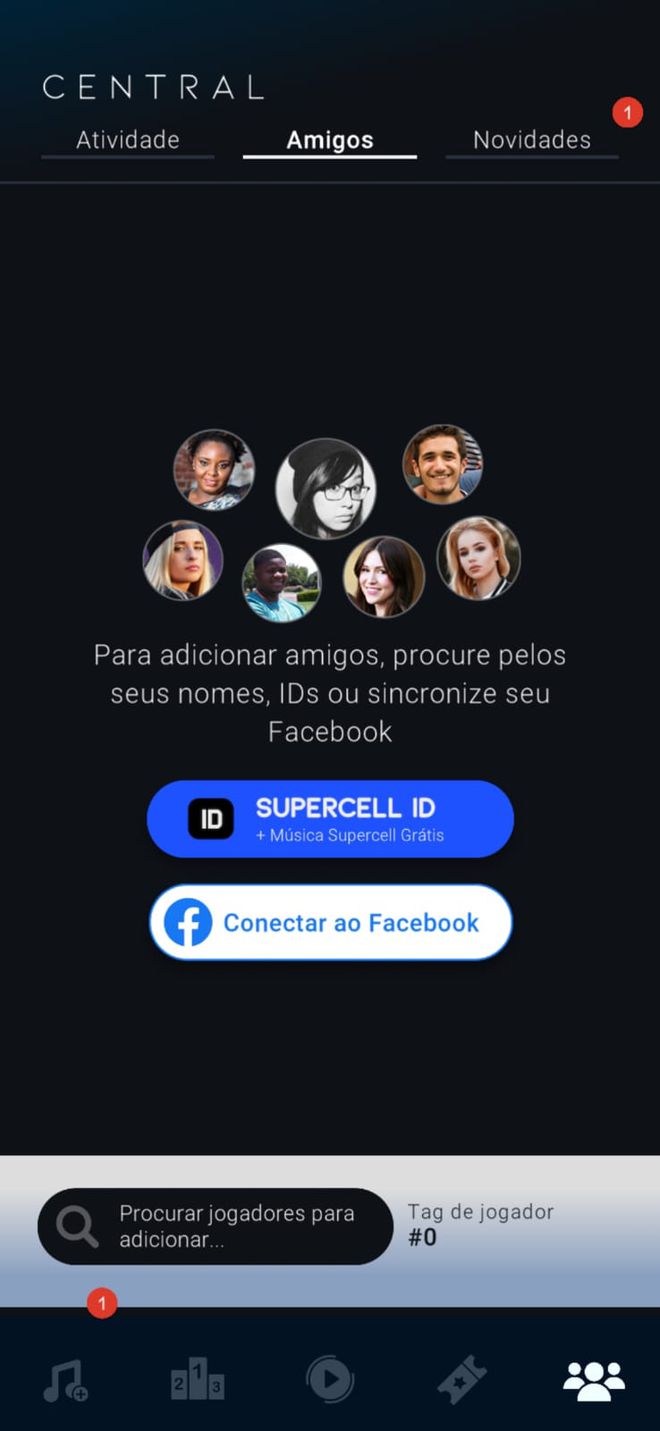Open the star ticket bottom tab
The height and width of the screenshot is (1431, 660).
click(x=462, y=1380)
